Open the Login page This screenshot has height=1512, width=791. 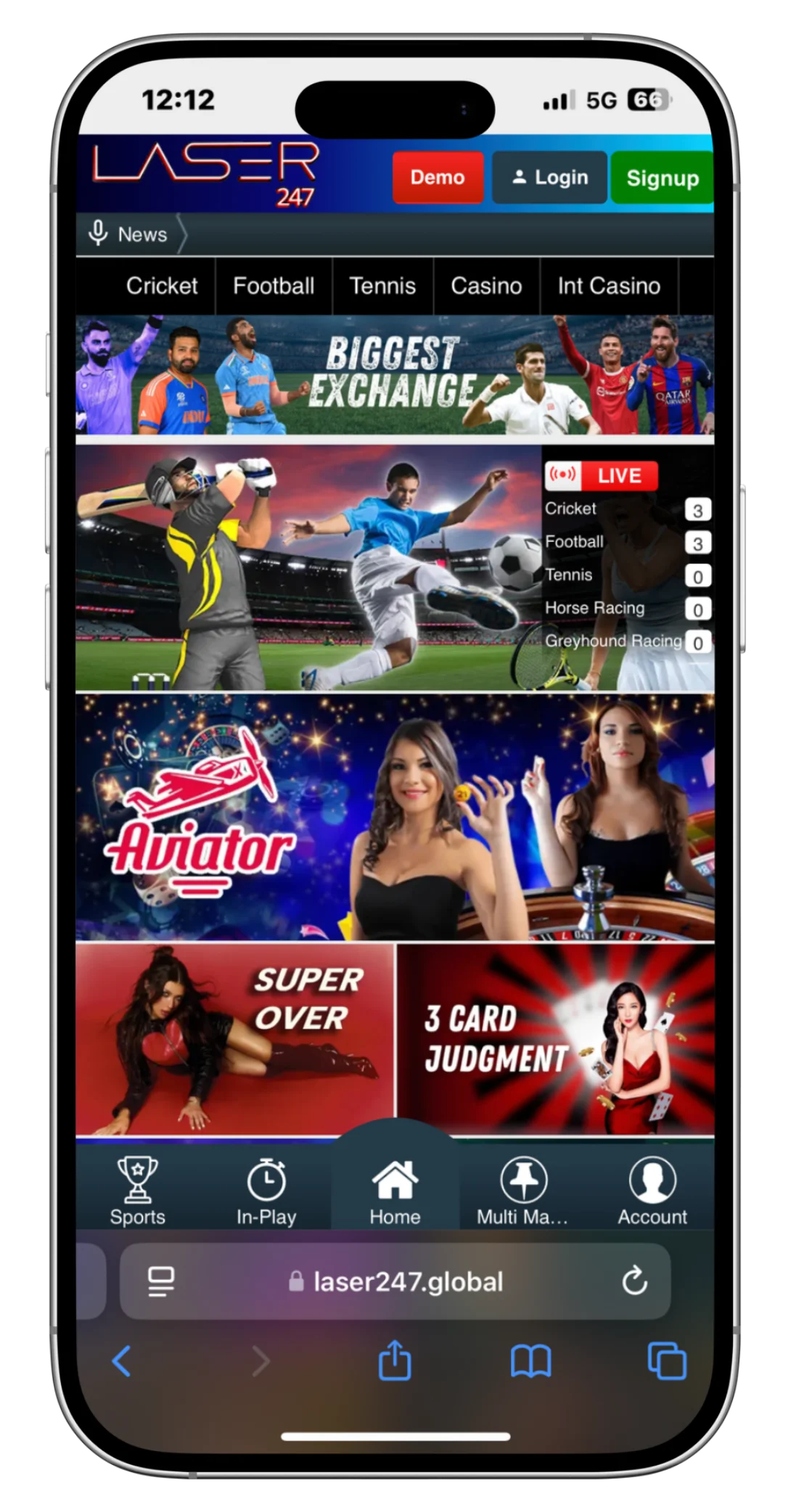click(549, 178)
